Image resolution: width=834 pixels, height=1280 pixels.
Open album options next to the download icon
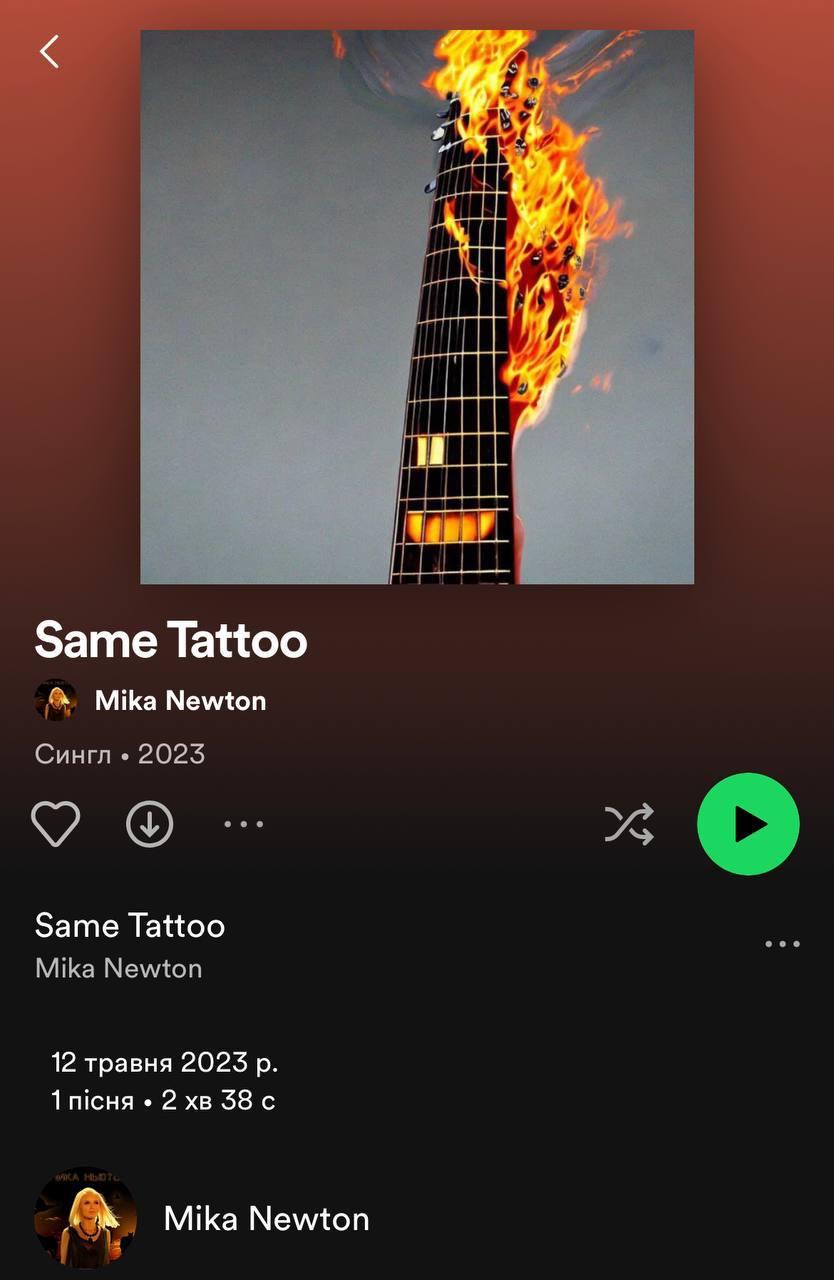click(243, 824)
